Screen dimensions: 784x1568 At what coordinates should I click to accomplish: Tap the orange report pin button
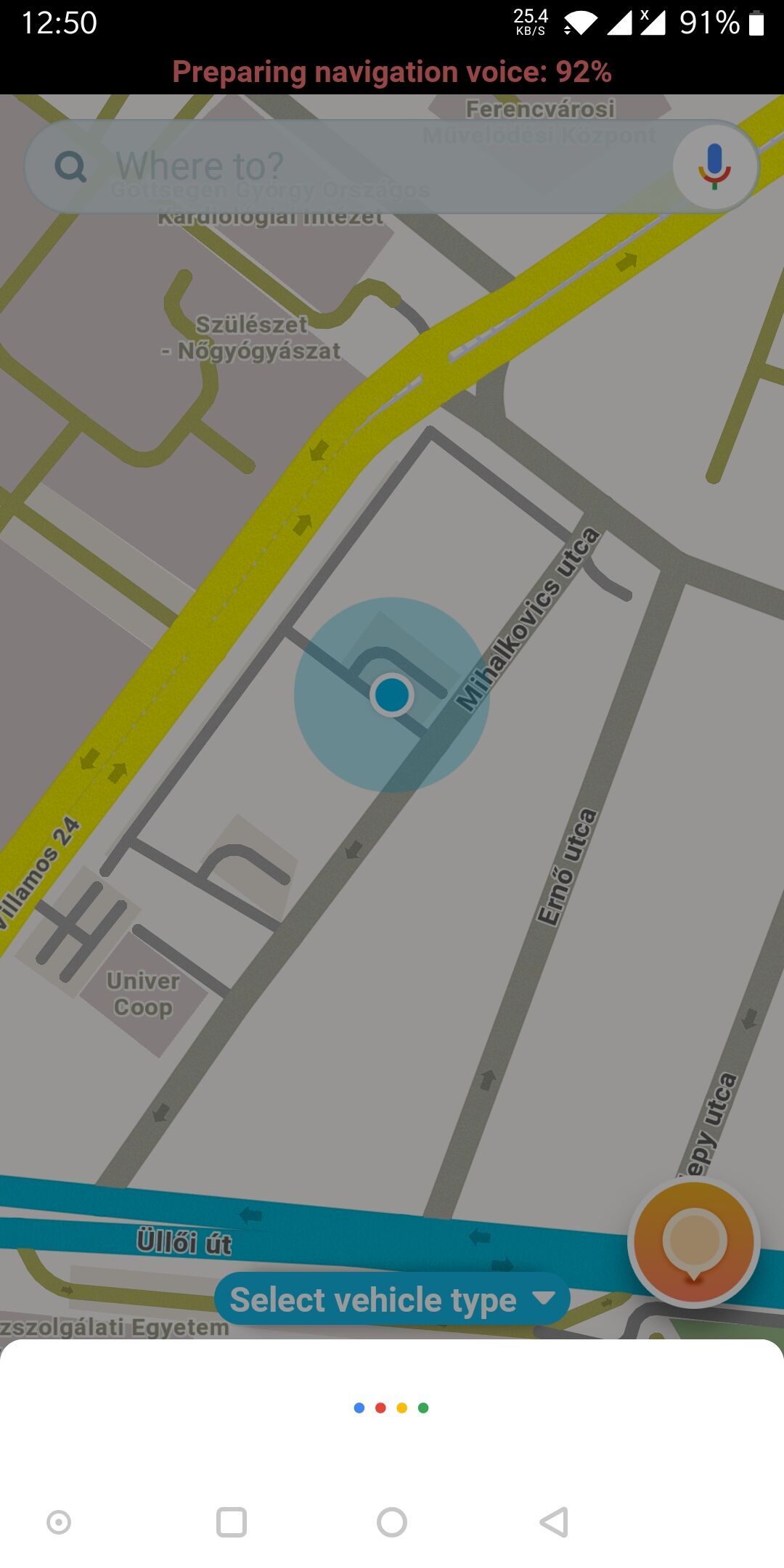coord(693,1243)
